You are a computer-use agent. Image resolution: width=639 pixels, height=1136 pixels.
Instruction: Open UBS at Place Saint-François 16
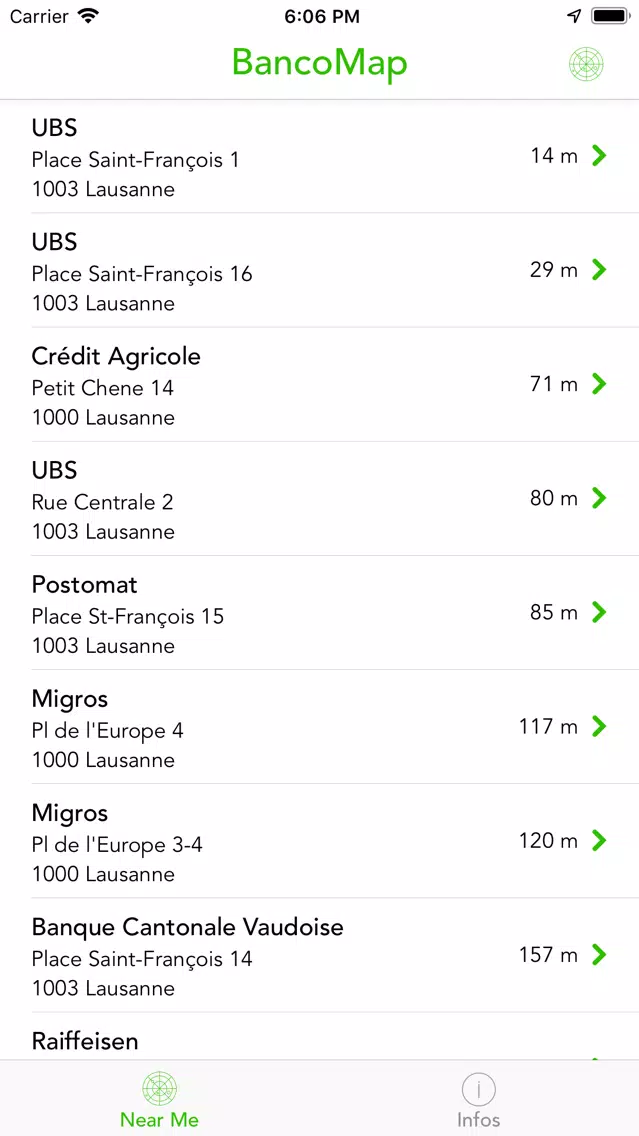tap(320, 270)
